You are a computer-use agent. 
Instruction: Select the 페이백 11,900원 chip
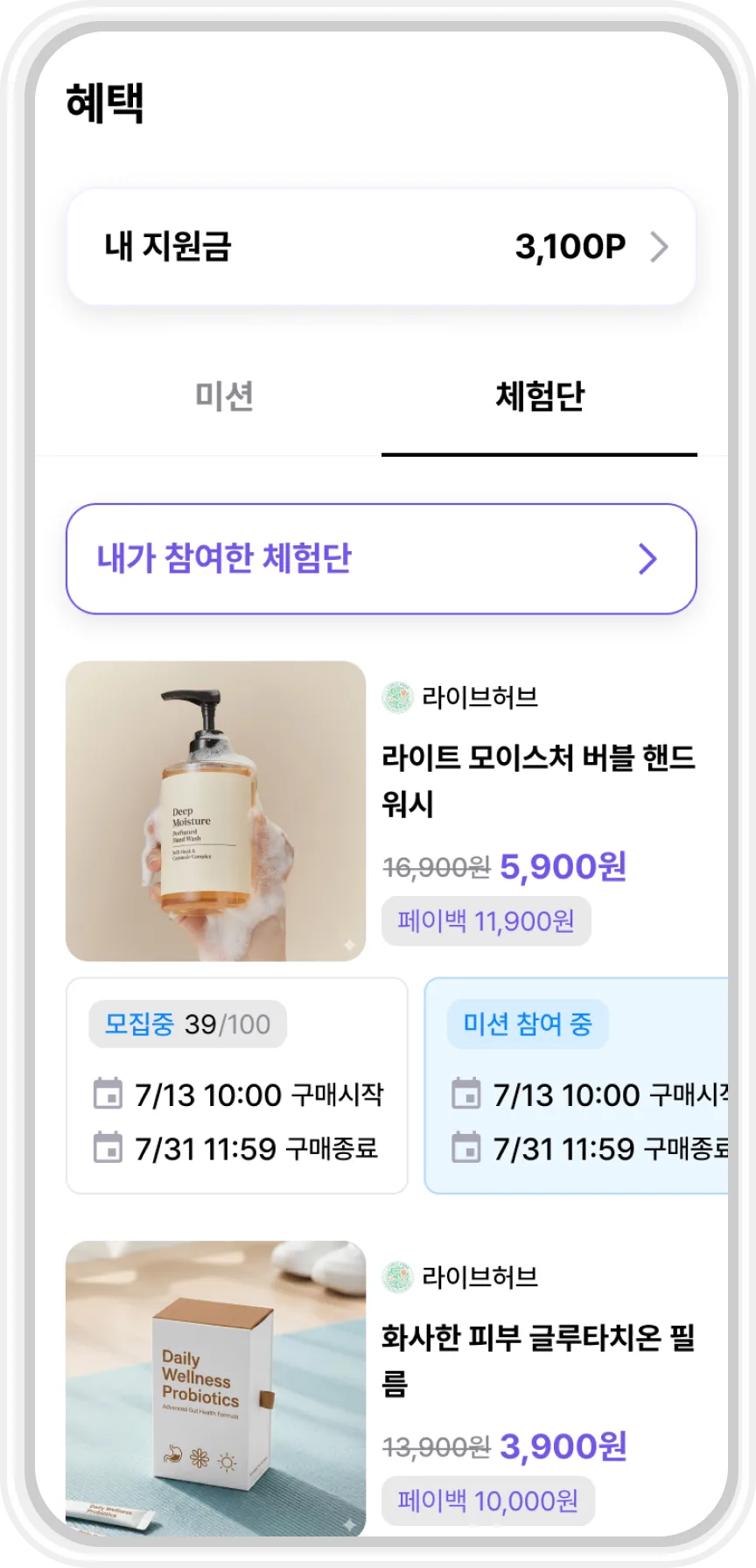pyautogui.click(x=486, y=920)
